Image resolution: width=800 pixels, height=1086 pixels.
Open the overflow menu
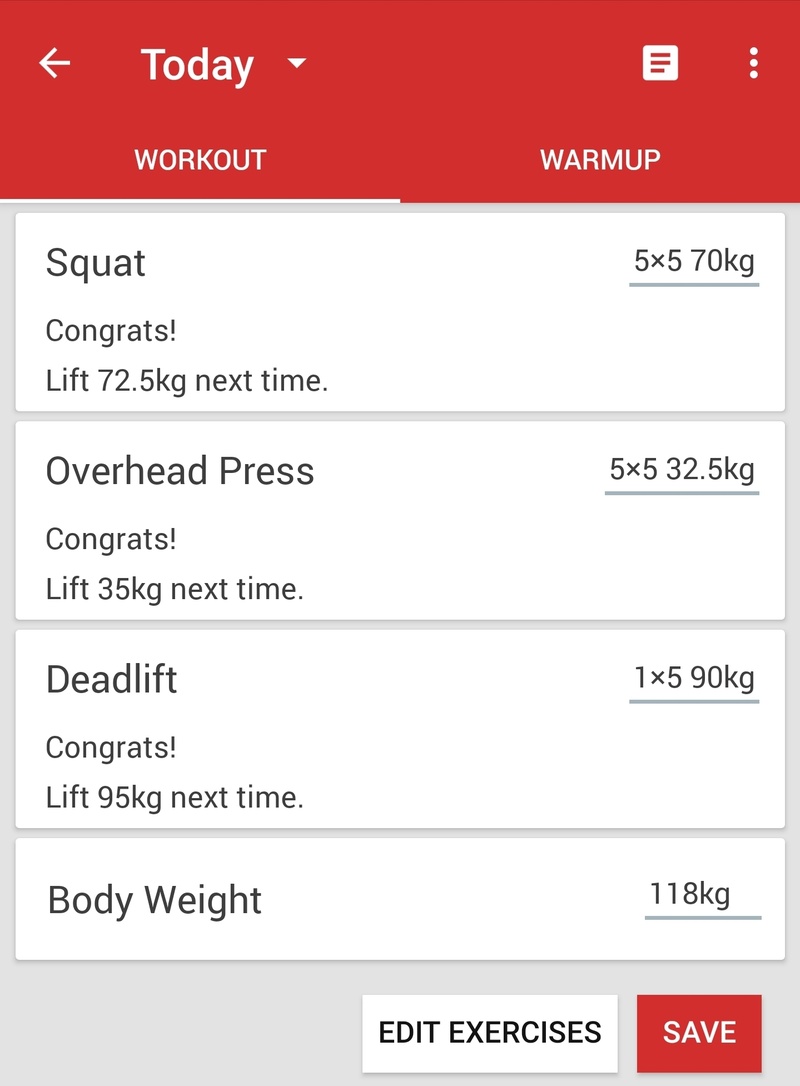click(x=754, y=65)
